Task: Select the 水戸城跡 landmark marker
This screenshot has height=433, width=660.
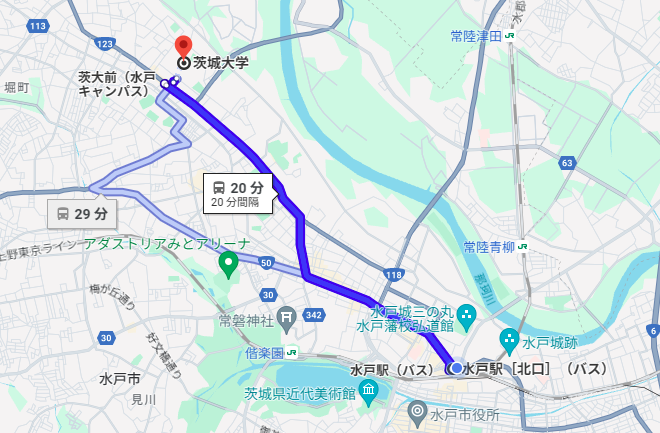Action: point(508,342)
